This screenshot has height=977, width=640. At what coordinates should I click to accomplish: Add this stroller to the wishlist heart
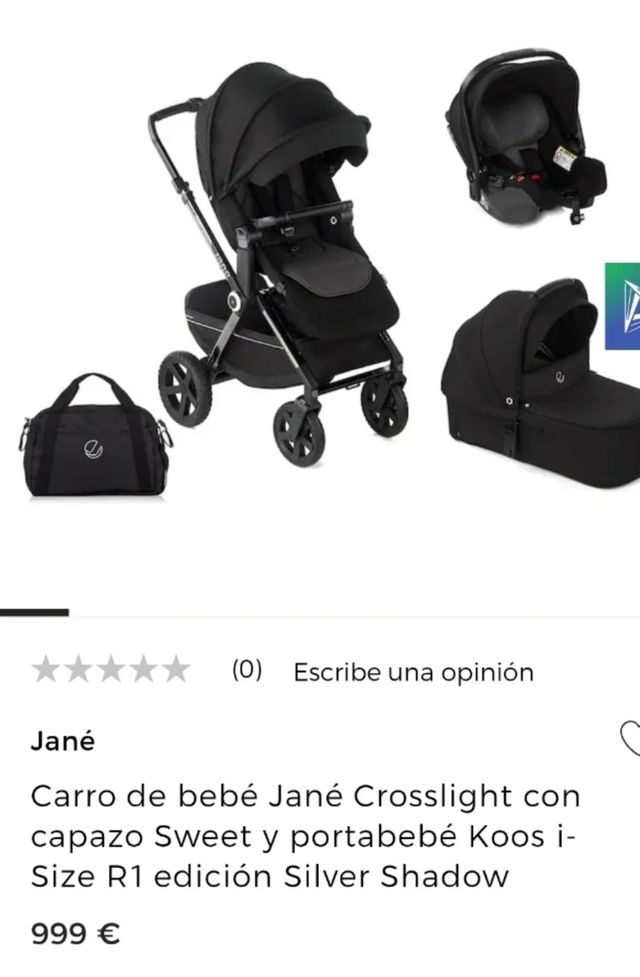(631, 739)
